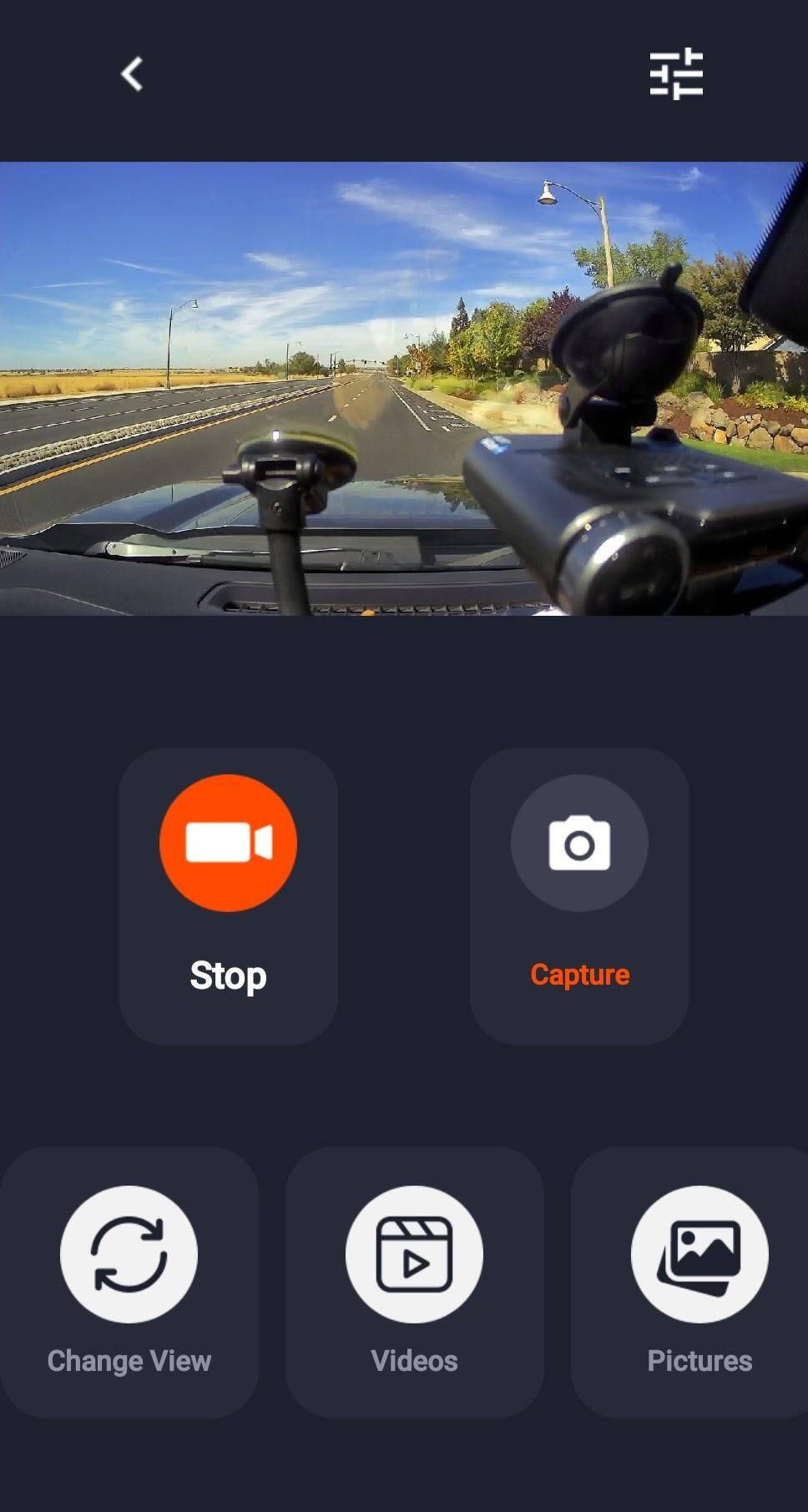The image size is (808, 1512).
Task: Capture a photo from the dashcam
Action: pos(579,844)
